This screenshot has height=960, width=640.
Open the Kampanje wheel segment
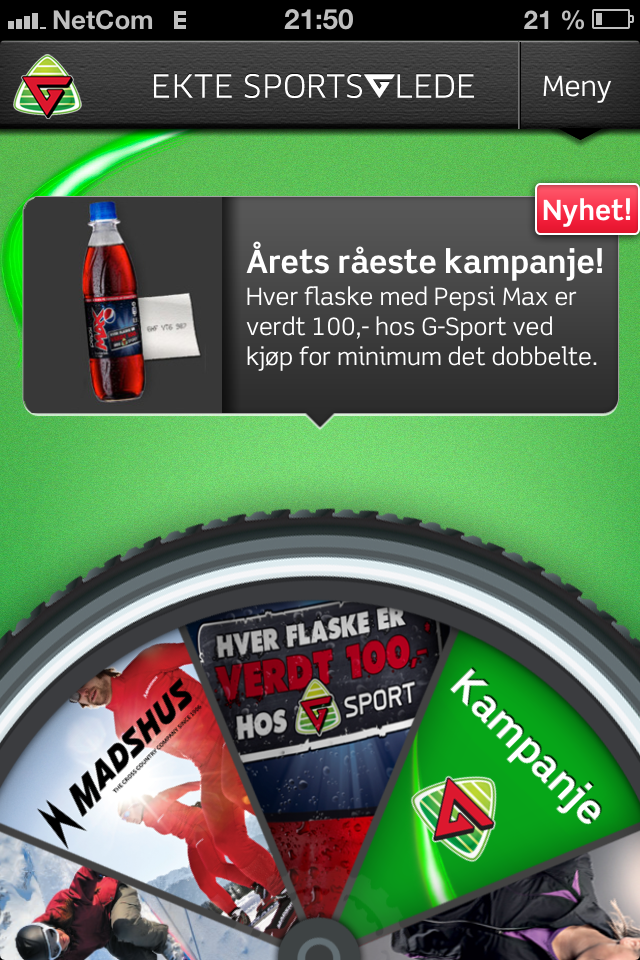pyautogui.click(x=500, y=760)
